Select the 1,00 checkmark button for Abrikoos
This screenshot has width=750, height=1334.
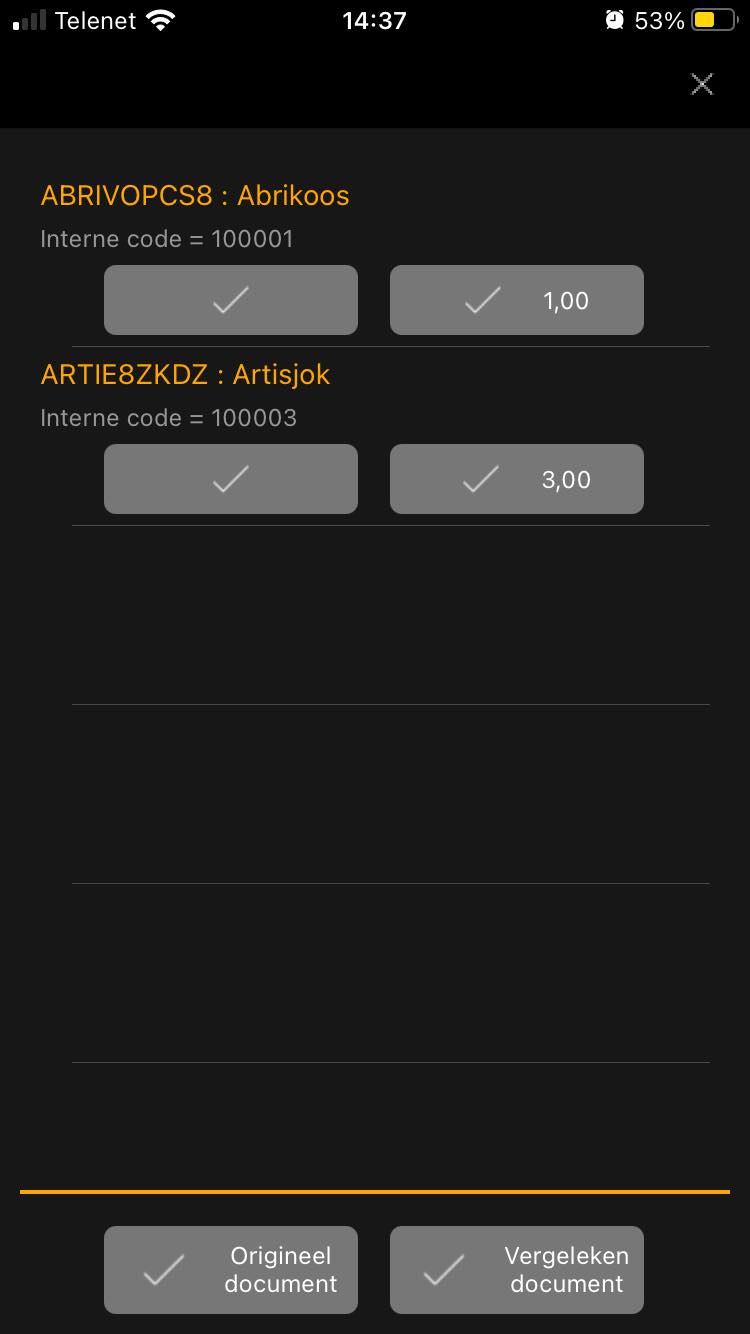point(516,300)
